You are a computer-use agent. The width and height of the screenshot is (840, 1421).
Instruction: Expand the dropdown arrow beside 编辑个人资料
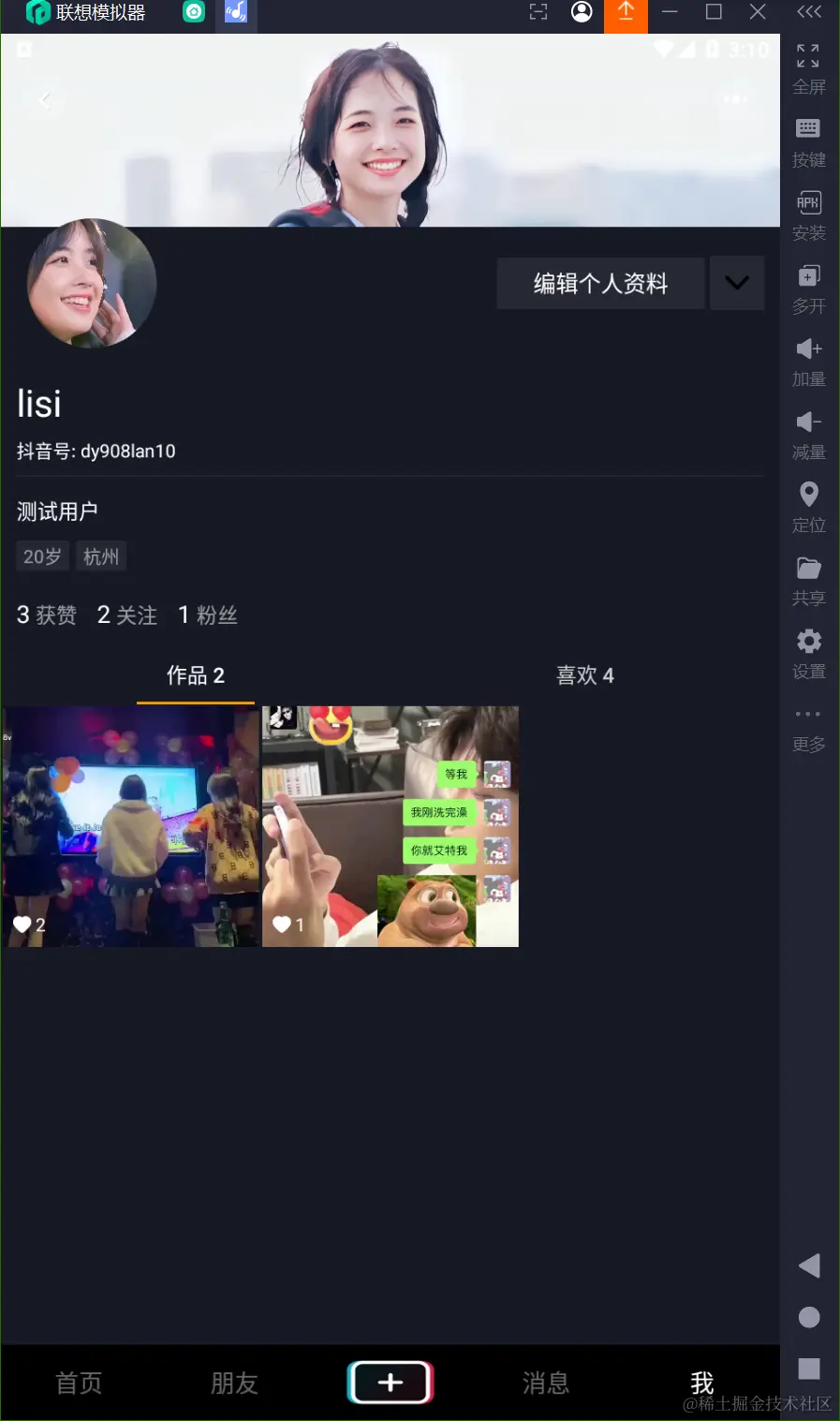tap(737, 283)
